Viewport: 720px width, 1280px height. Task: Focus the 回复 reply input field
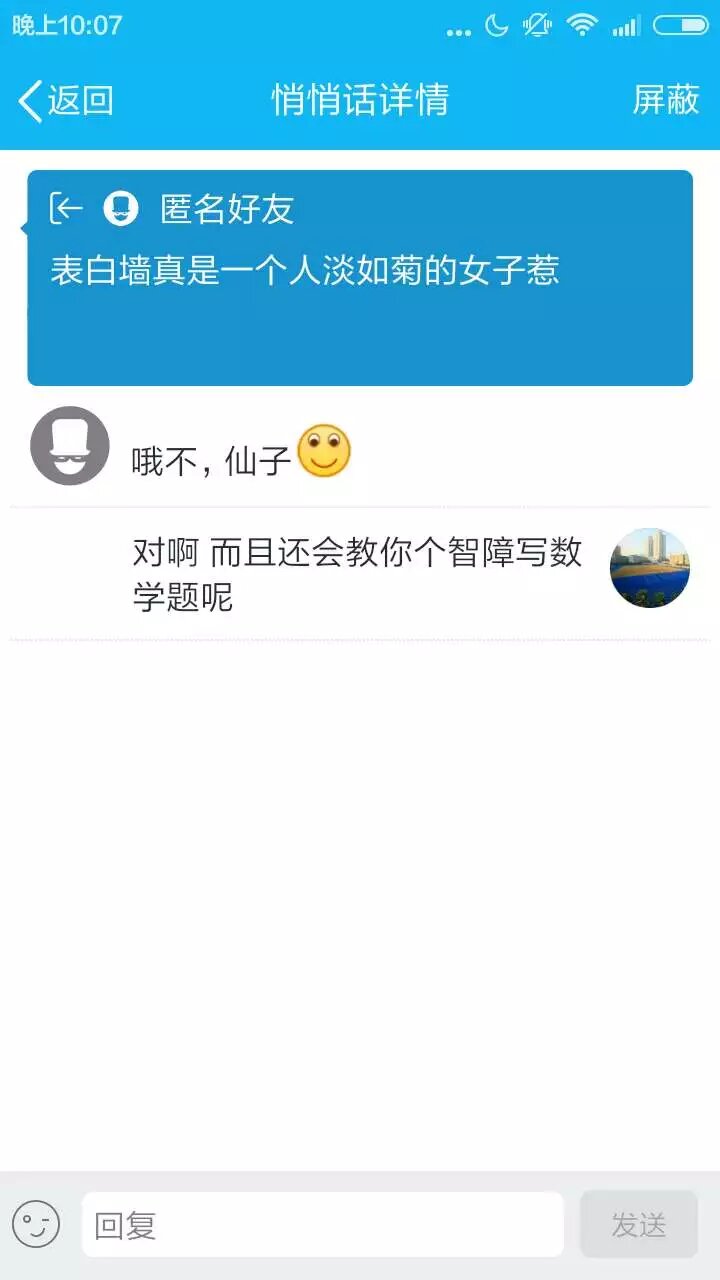click(322, 1224)
